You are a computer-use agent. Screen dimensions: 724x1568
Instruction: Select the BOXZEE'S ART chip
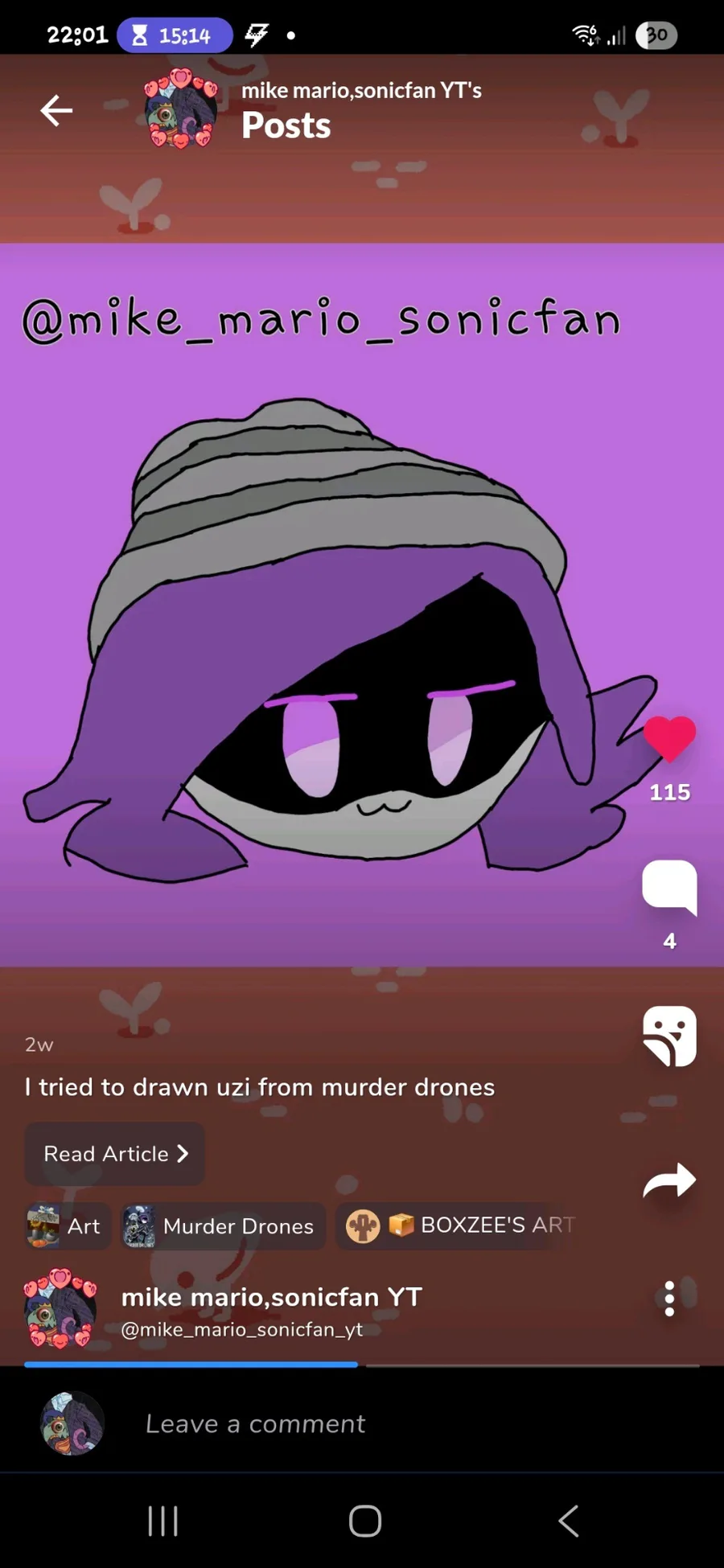point(459,1226)
